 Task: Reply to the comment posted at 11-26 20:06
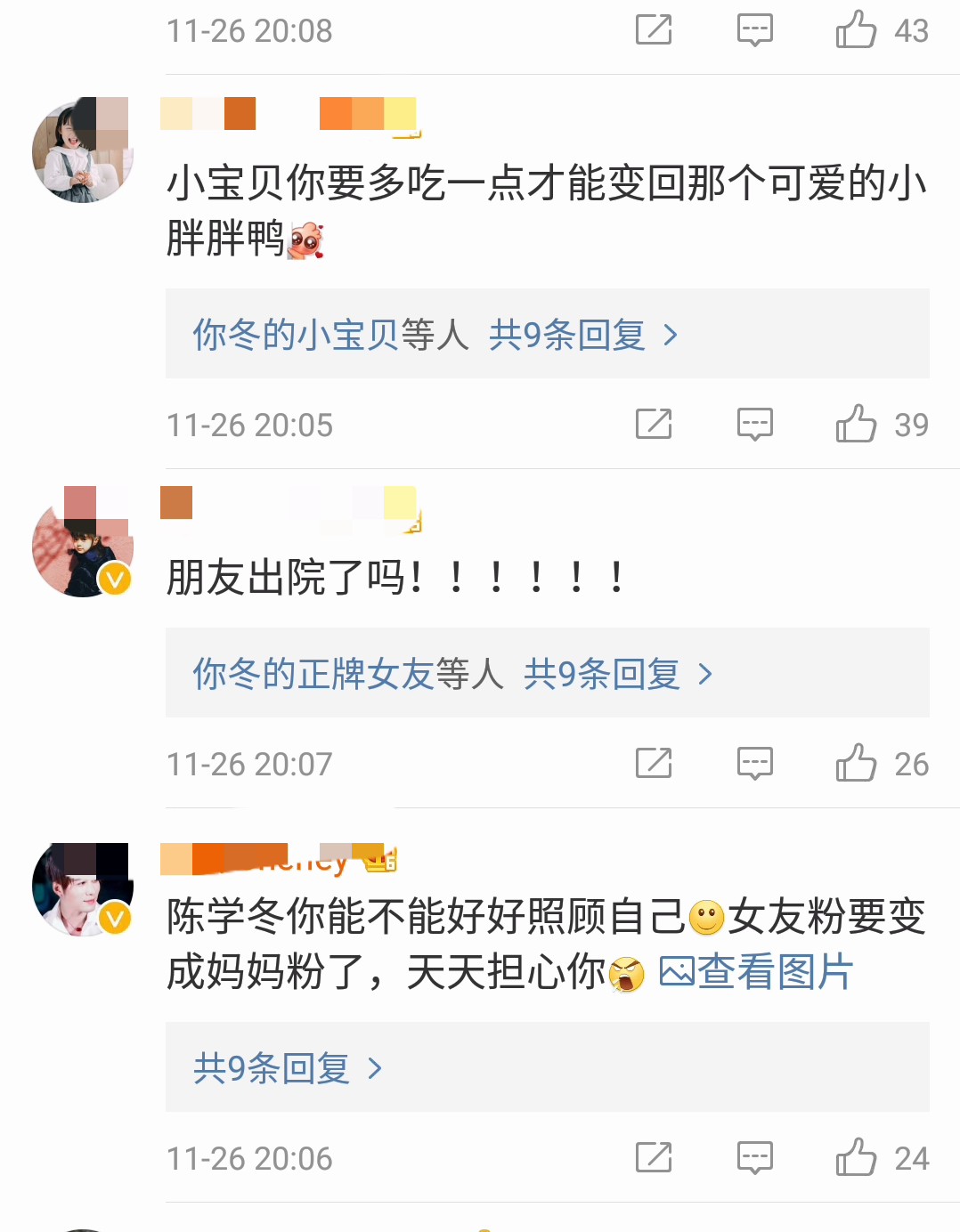tap(754, 1158)
